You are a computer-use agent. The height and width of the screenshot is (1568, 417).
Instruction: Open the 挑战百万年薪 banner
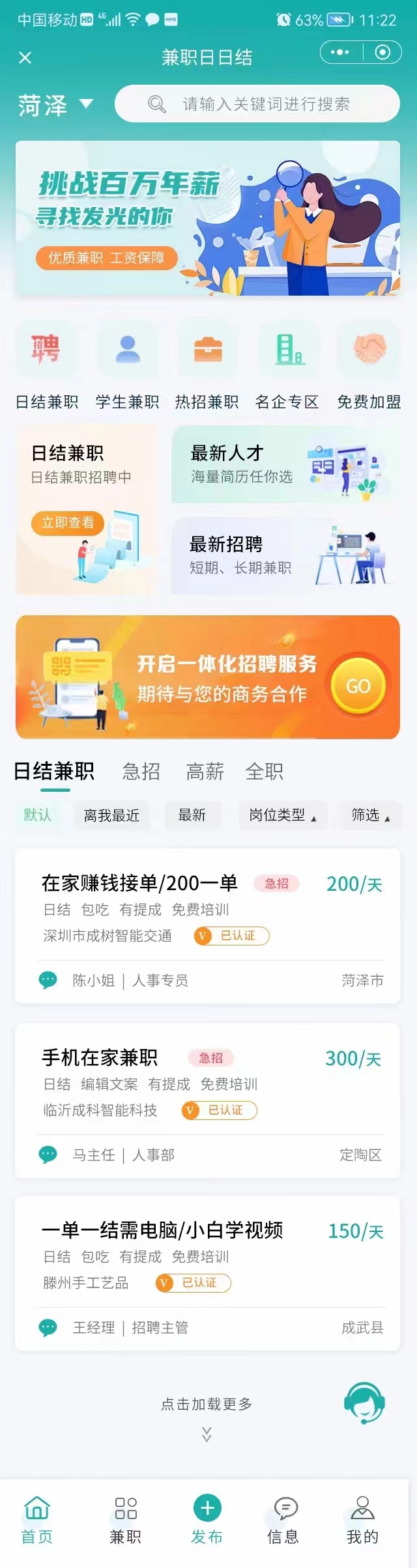coord(207,218)
